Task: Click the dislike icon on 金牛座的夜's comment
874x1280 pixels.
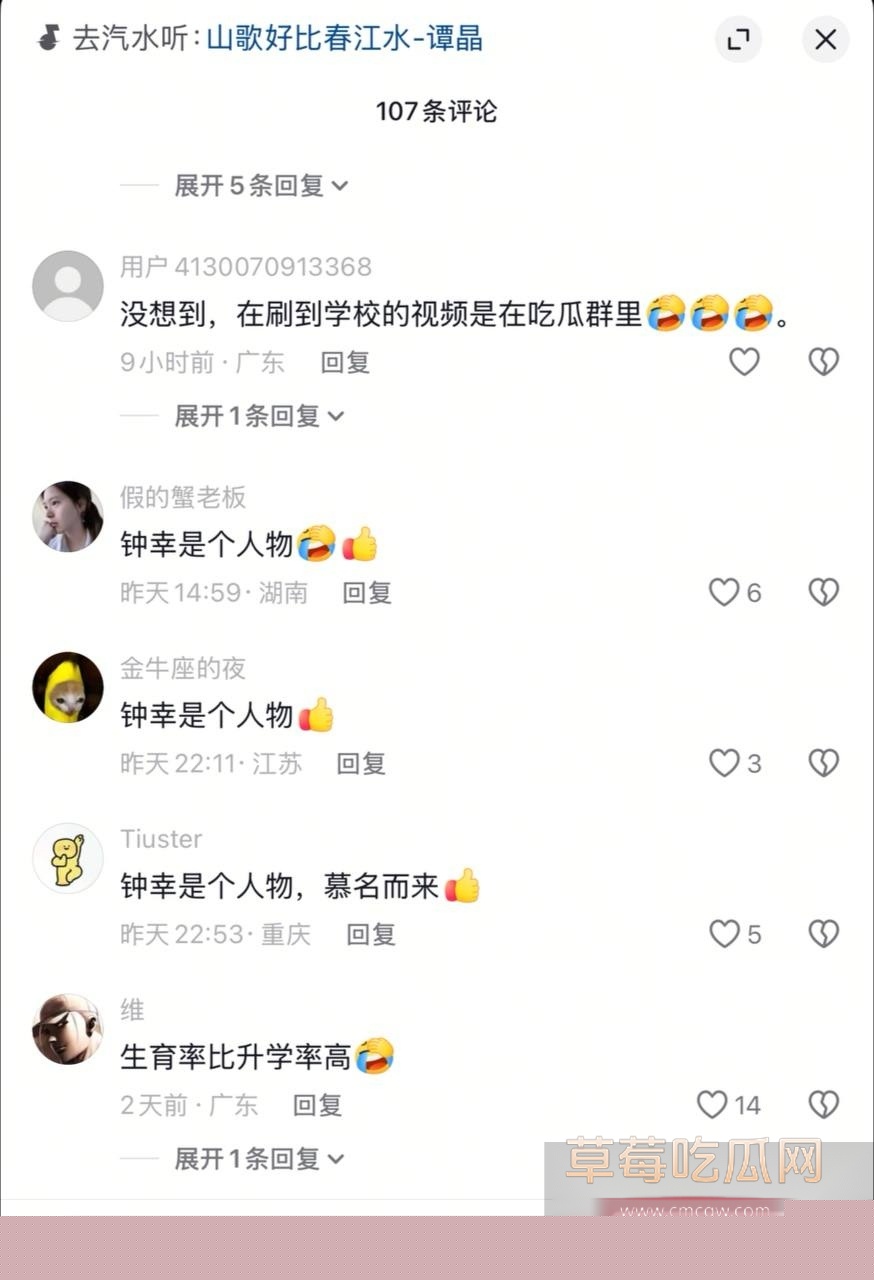Action: (x=822, y=763)
